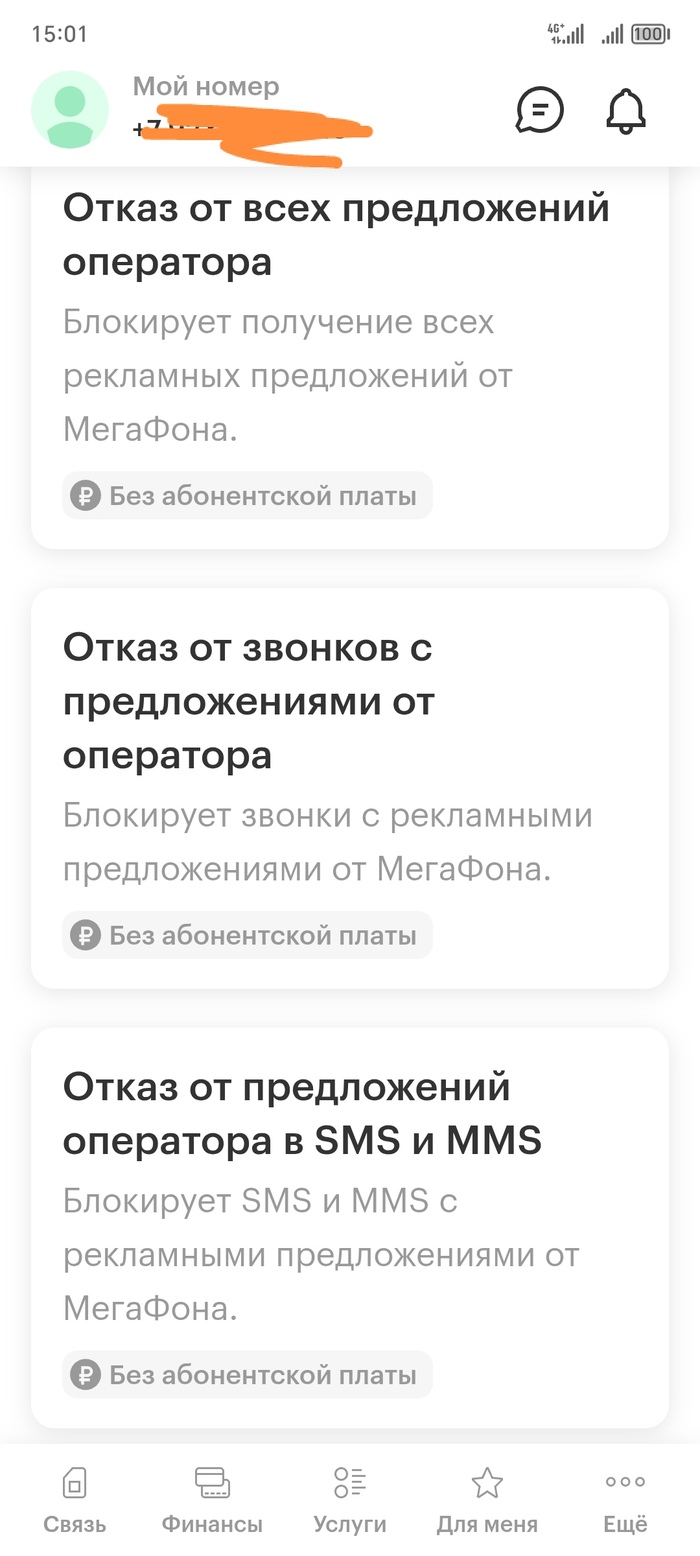This screenshot has width=700, height=1556.
Task: Open the Ещё tab
Action: [x=625, y=1499]
